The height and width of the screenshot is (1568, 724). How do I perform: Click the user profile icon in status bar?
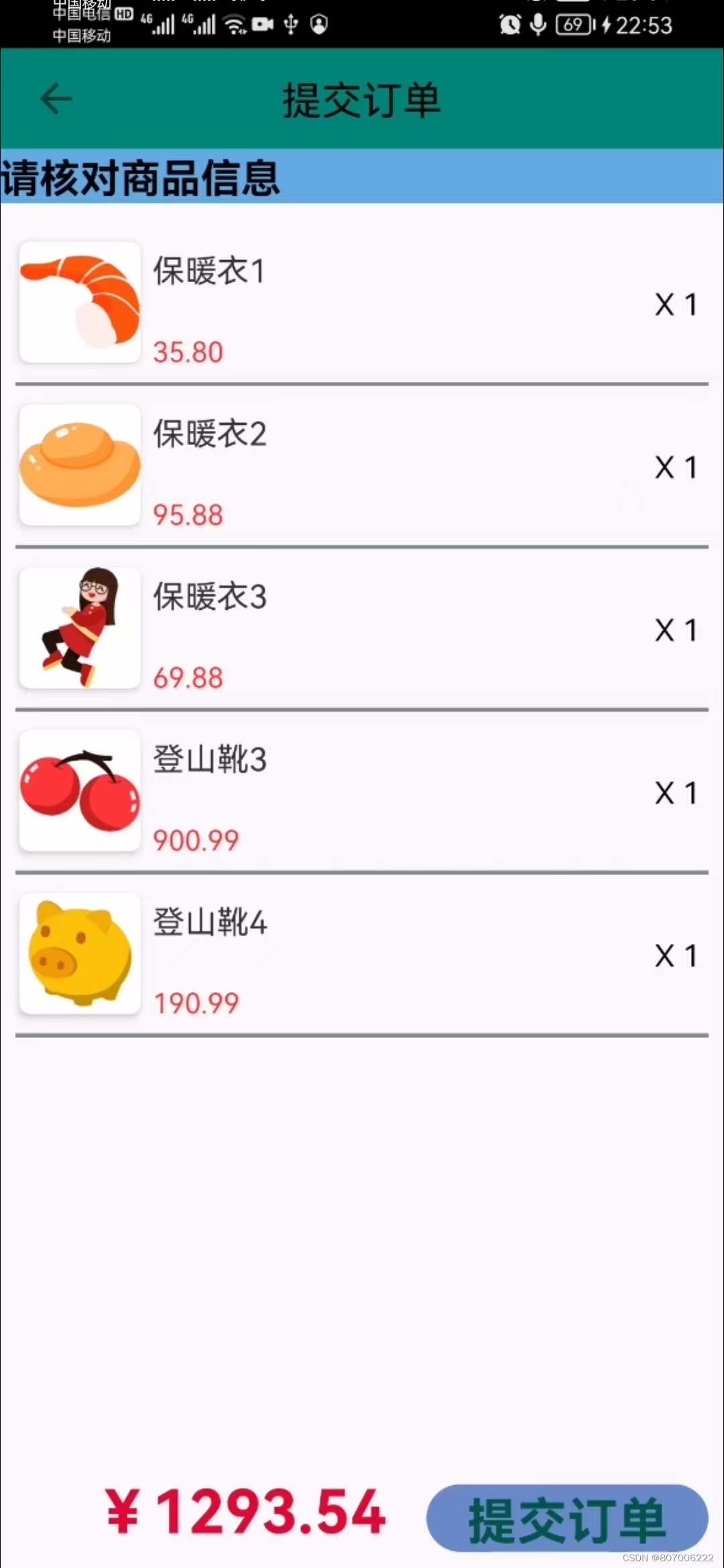(318, 25)
